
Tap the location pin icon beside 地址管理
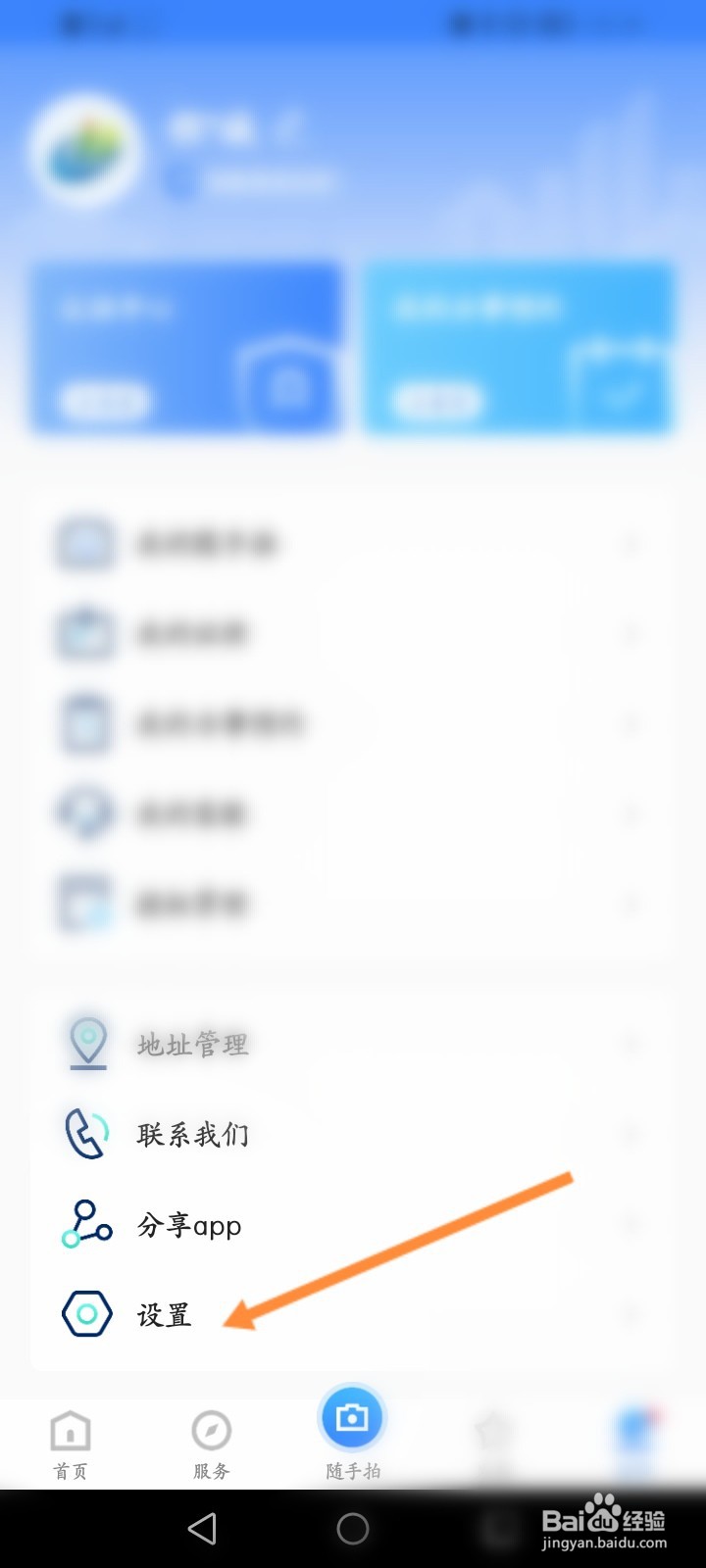[86, 1042]
